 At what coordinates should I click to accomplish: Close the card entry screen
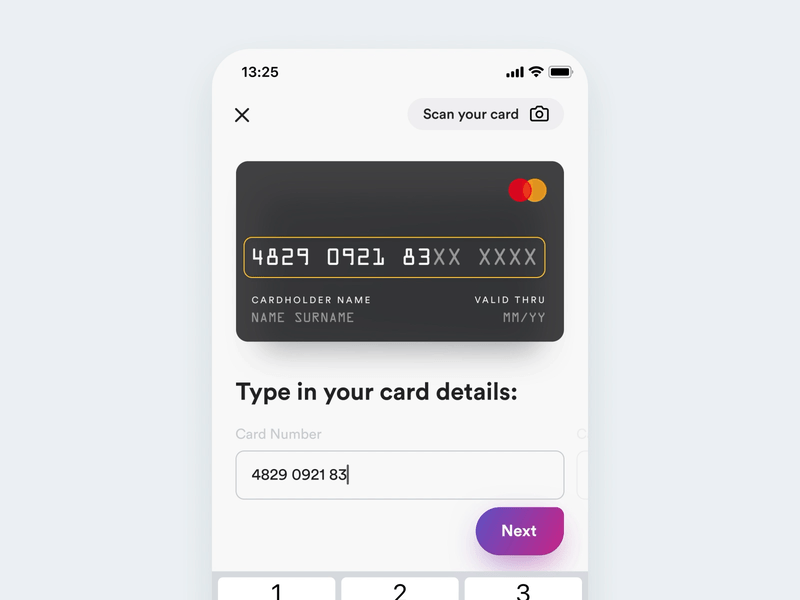(242, 115)
